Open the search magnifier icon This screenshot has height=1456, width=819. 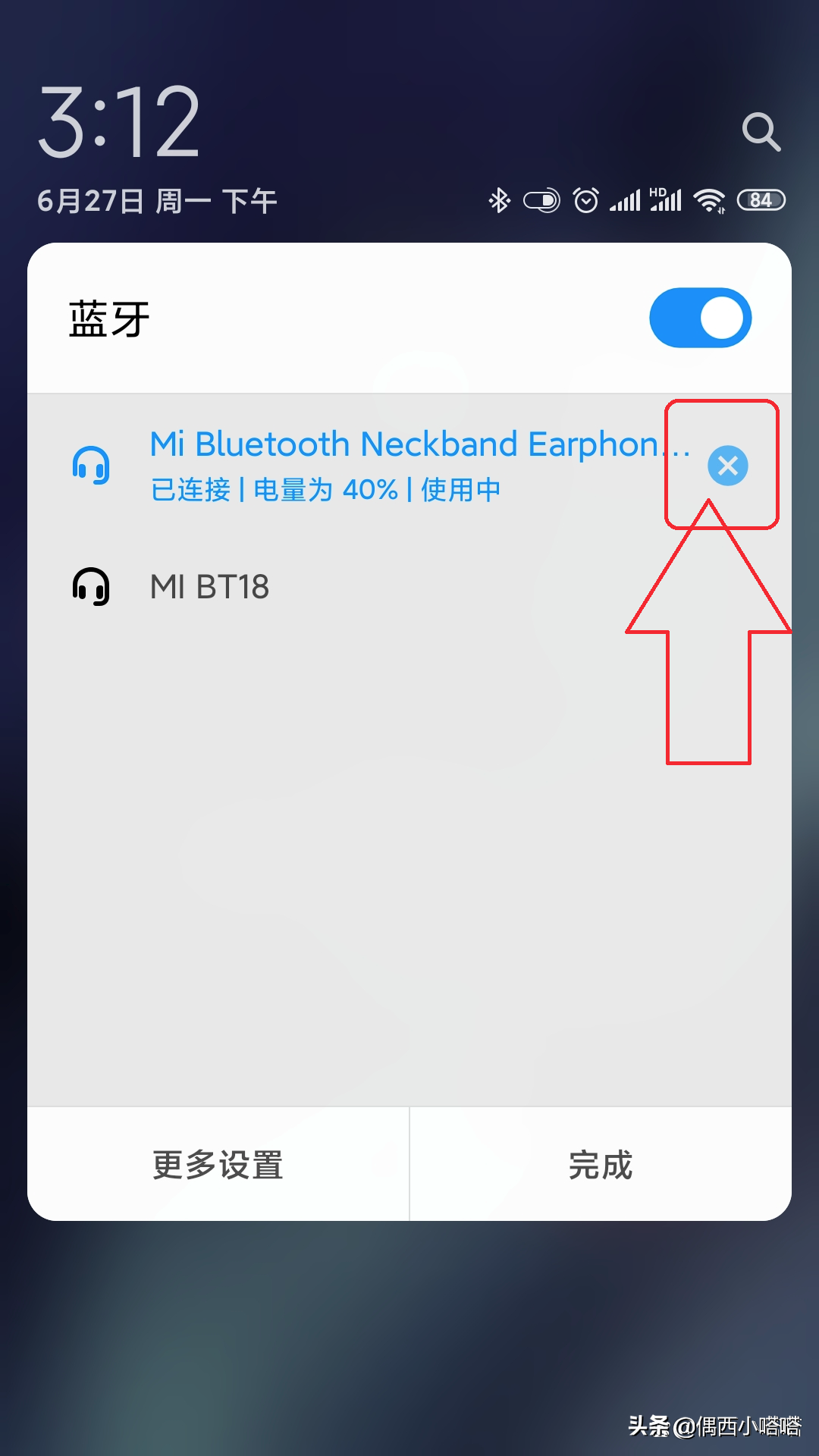761,133
